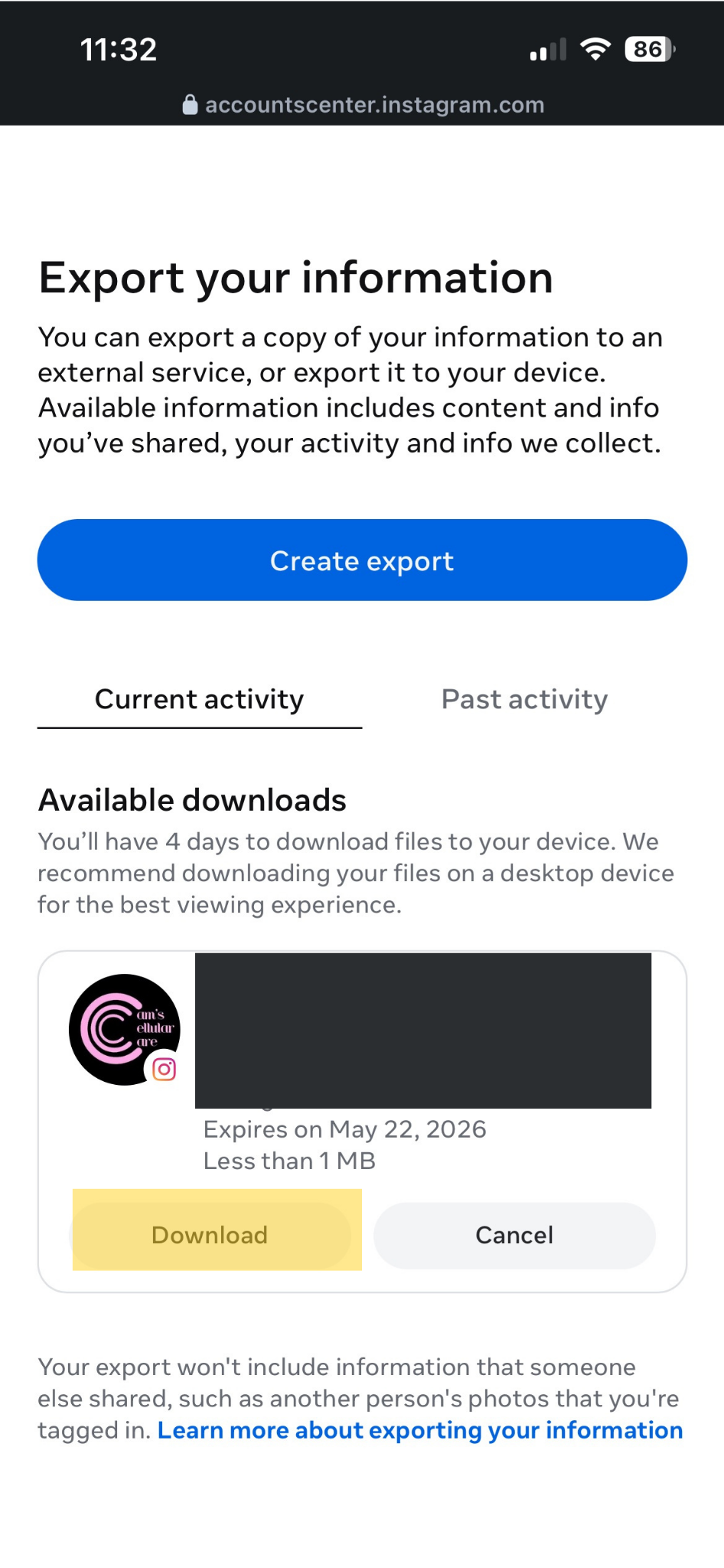Switch to the Past activity tab
This screenshot has height=1568, width=724.
pyautogui.click(x=525, y=699)
